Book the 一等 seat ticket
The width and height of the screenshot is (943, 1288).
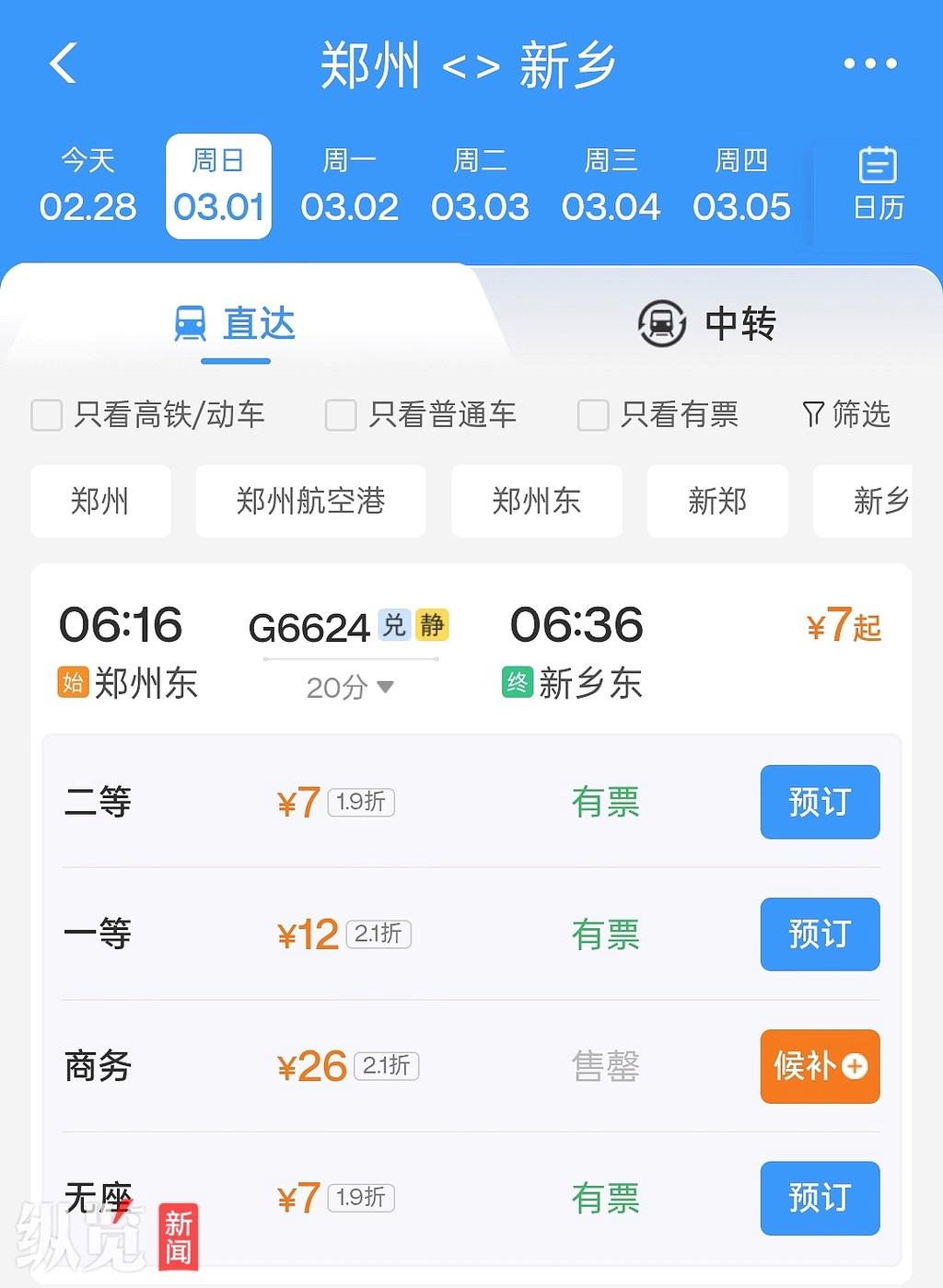(x=819, y=934)
